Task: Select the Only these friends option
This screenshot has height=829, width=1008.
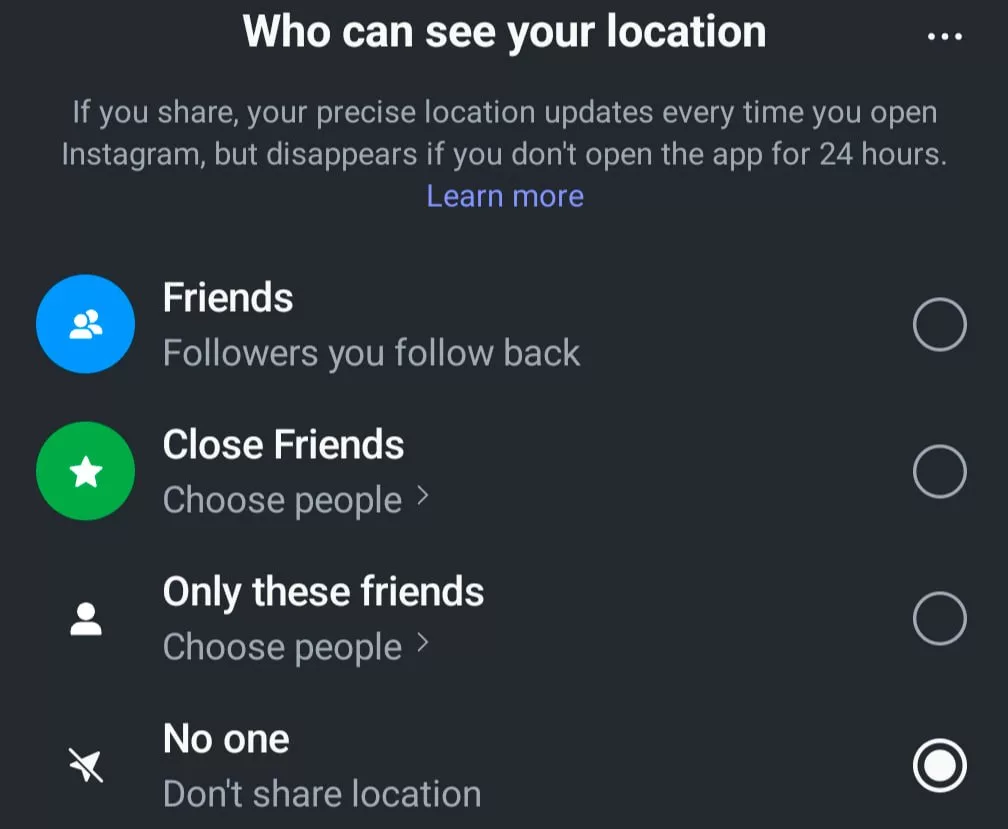Action: [939, 619]
